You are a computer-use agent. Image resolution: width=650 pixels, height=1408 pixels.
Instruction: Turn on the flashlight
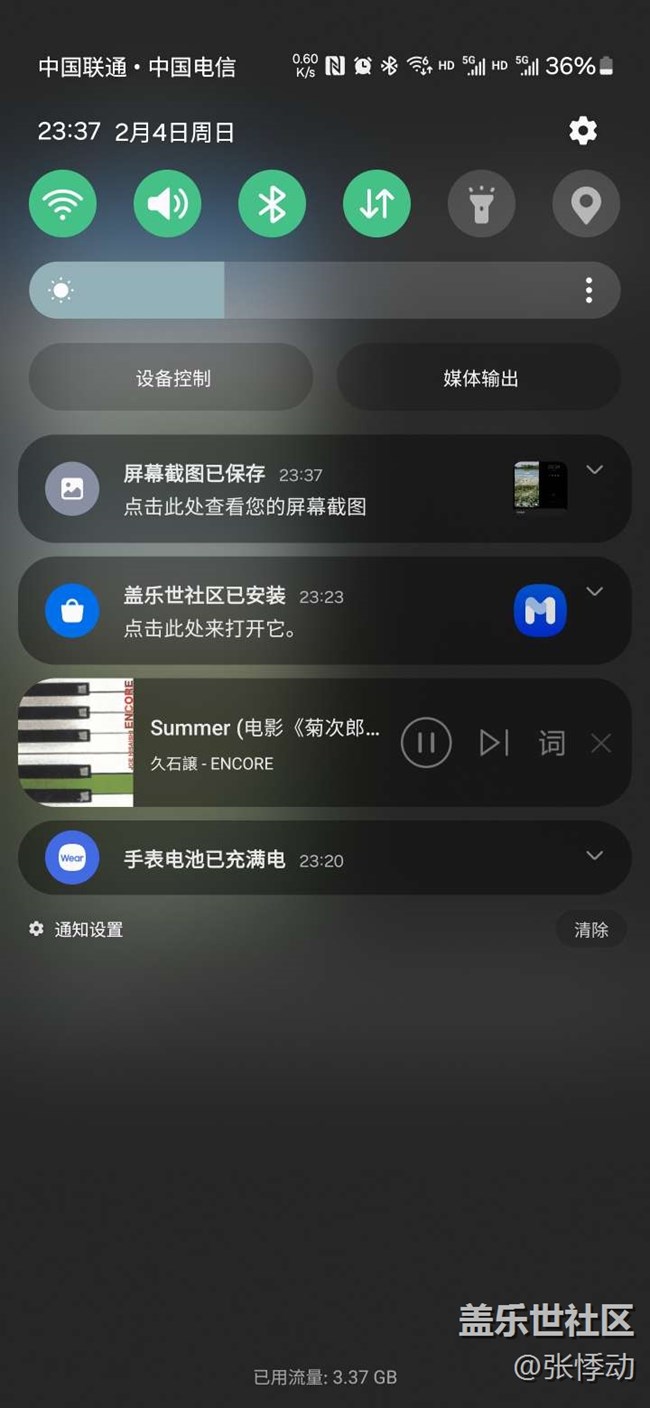tap(481, 204)
